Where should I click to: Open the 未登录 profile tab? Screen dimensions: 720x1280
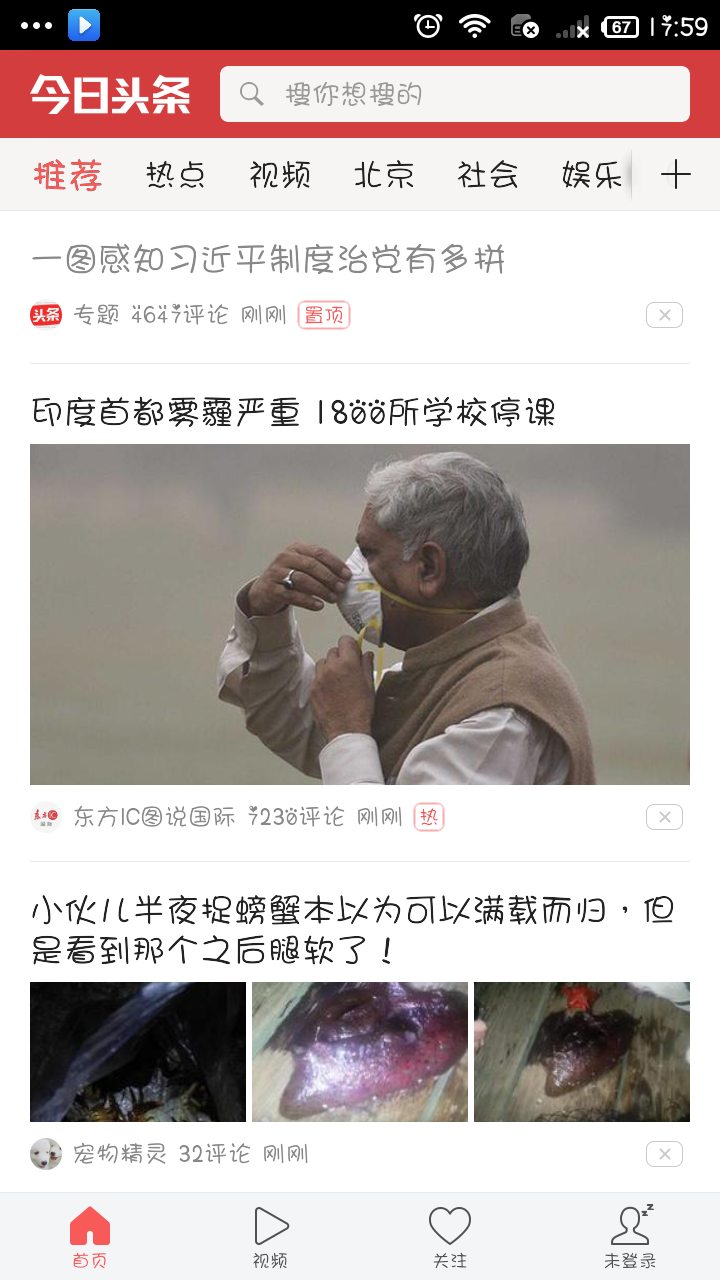pos(630,1236)
